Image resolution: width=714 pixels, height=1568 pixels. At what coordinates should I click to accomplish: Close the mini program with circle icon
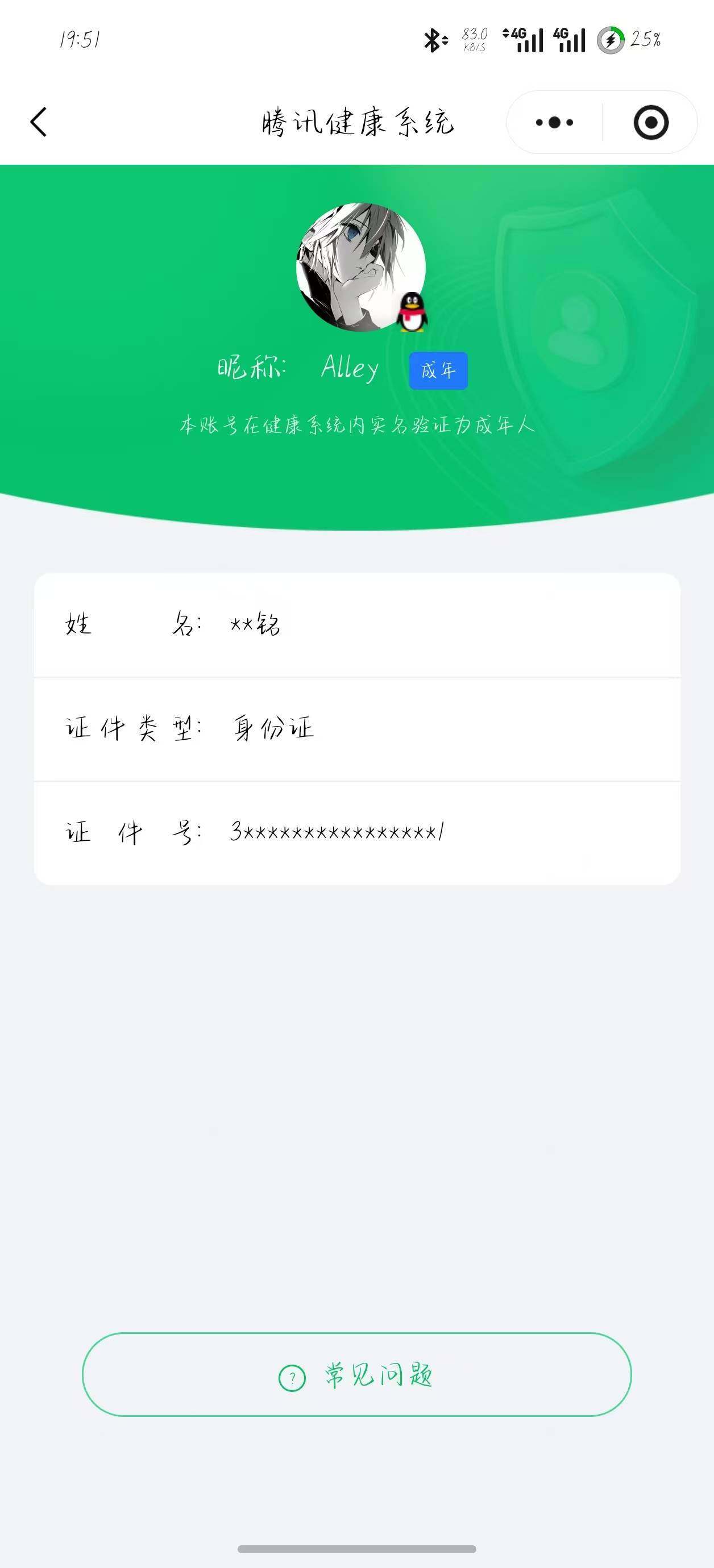(651, 122)
